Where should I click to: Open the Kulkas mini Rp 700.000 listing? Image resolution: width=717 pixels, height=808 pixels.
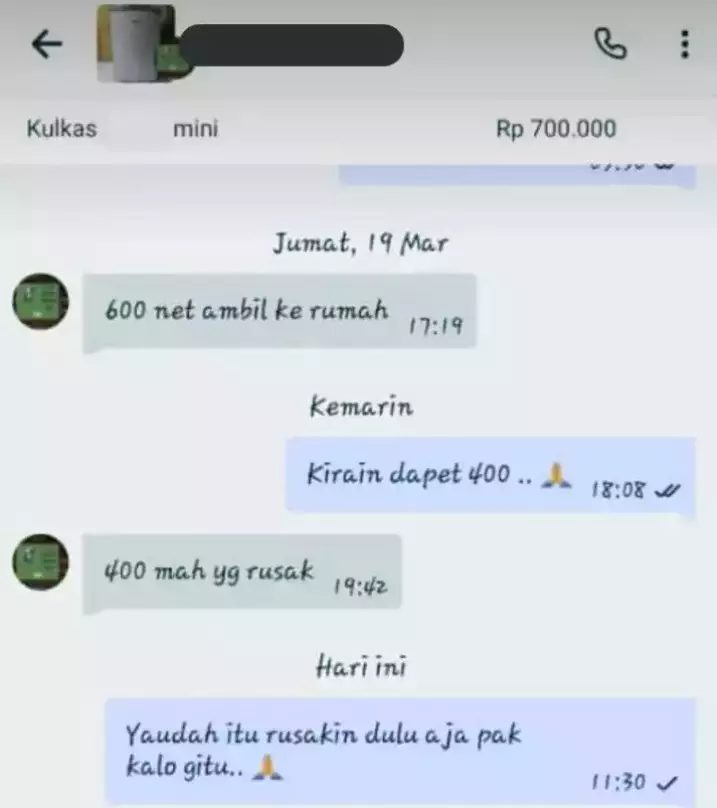[320, 129]
